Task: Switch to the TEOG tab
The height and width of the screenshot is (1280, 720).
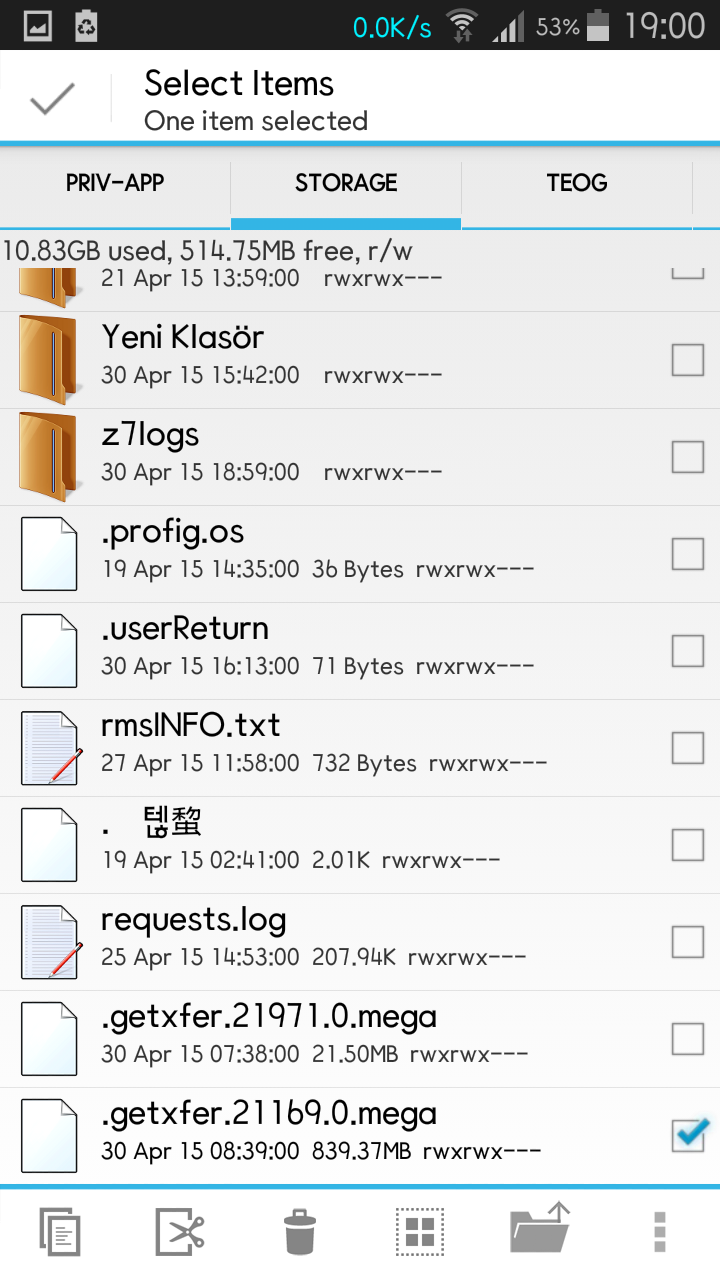Action: tap(577, 183)
